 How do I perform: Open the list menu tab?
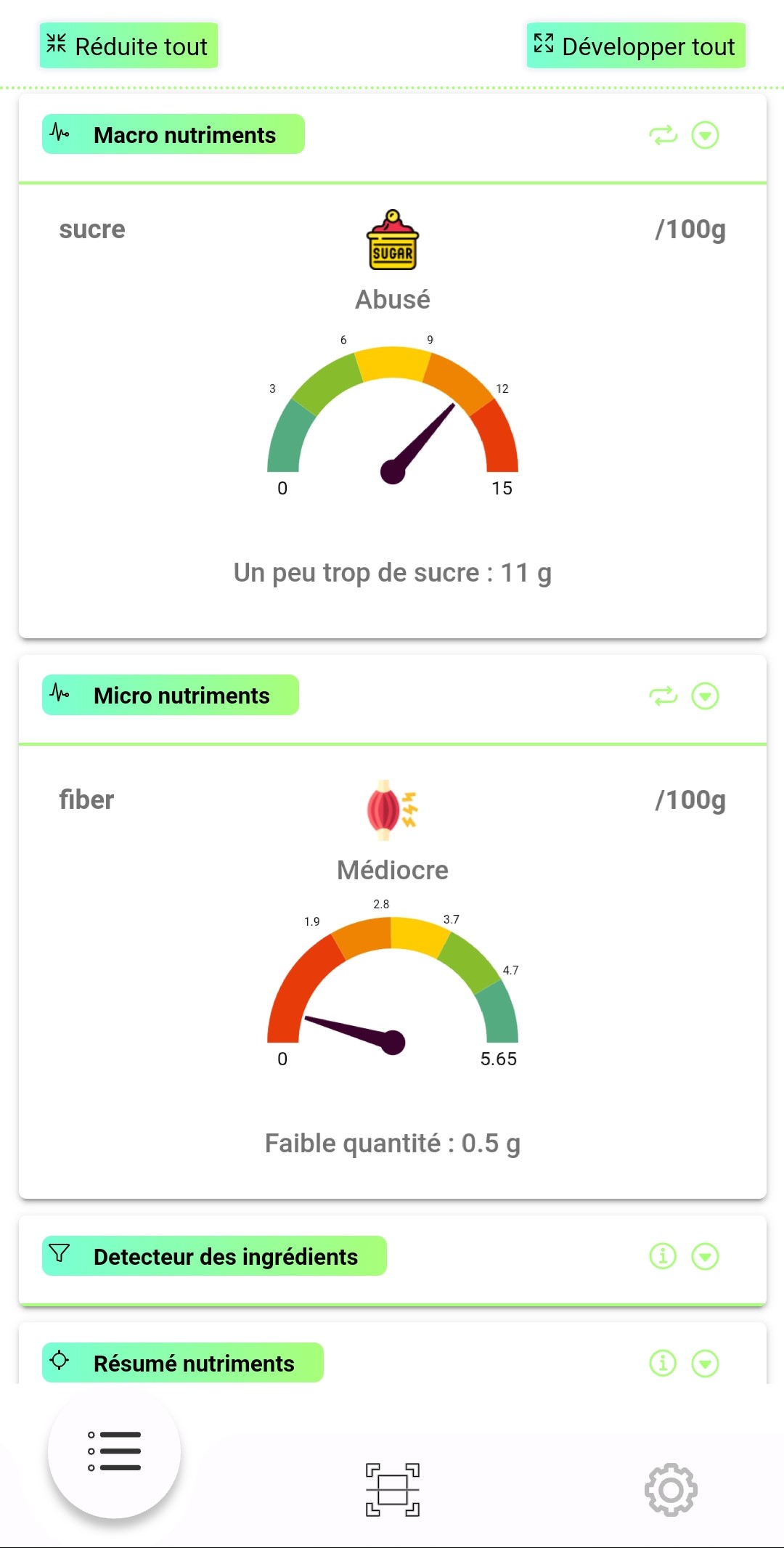coord(114,1452)
